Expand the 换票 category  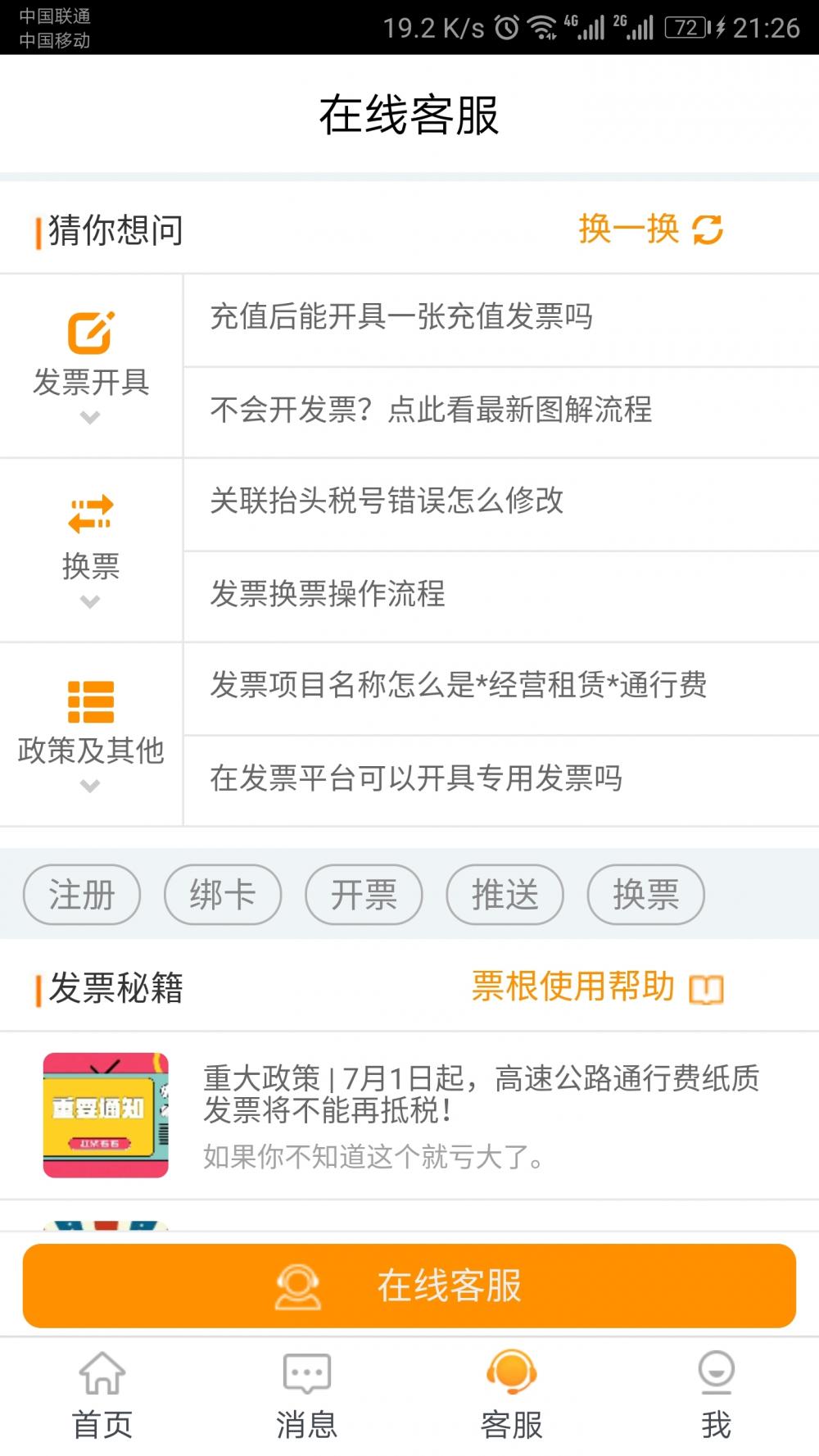pyautogui.click(x=90, y=551)
